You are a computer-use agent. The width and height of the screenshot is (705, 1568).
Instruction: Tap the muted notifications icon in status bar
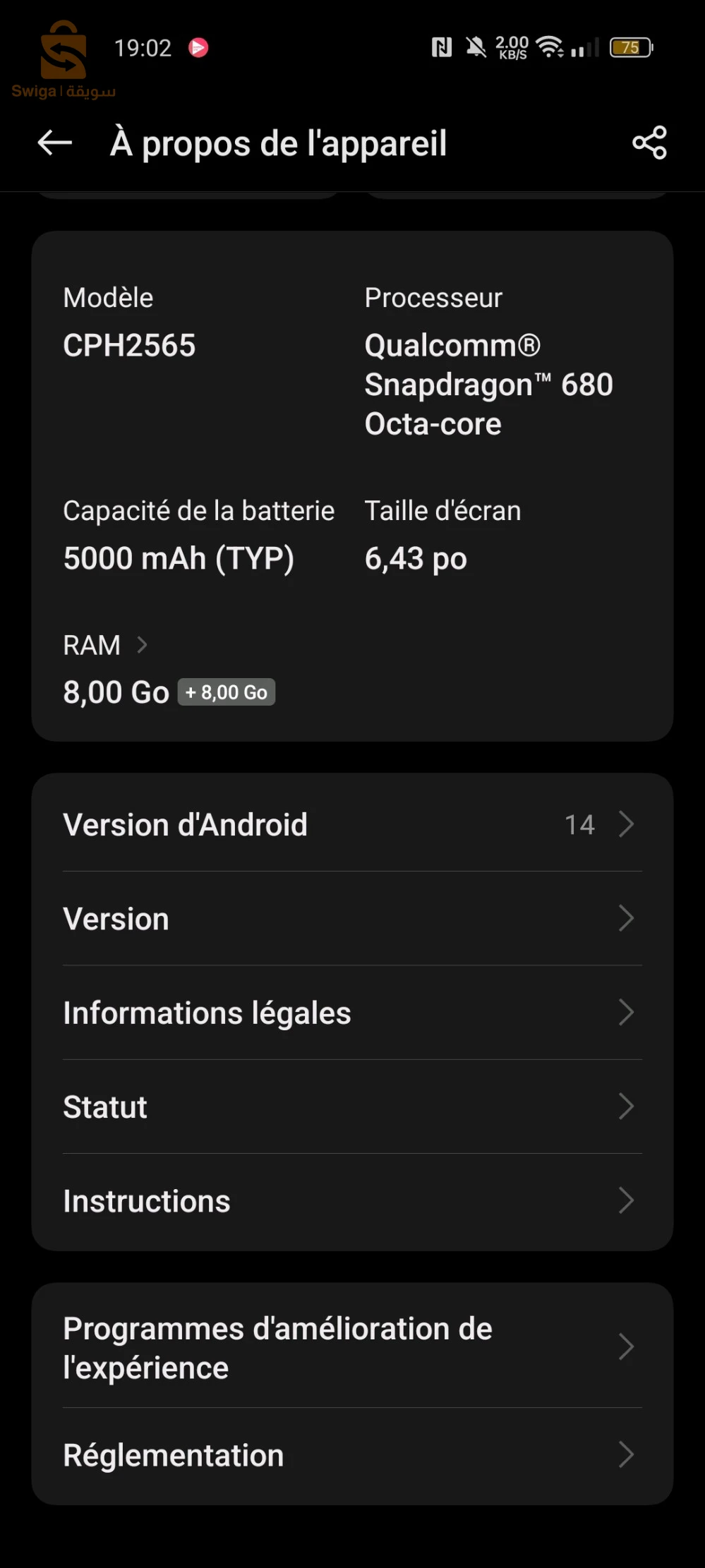point(476,47)
